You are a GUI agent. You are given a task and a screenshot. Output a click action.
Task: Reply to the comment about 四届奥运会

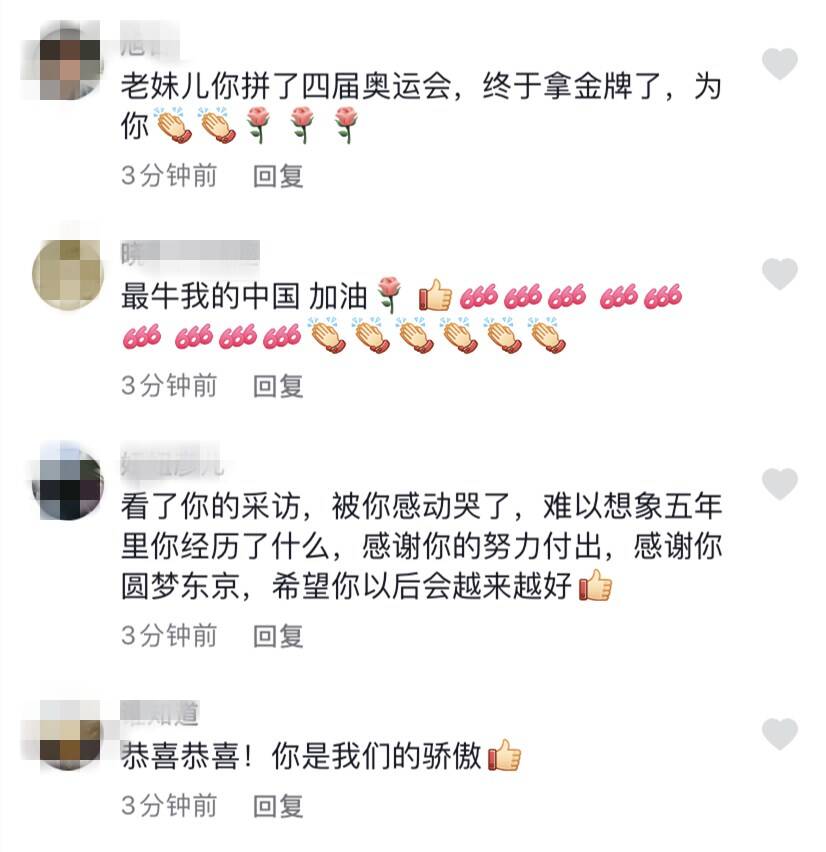[277, 176]
